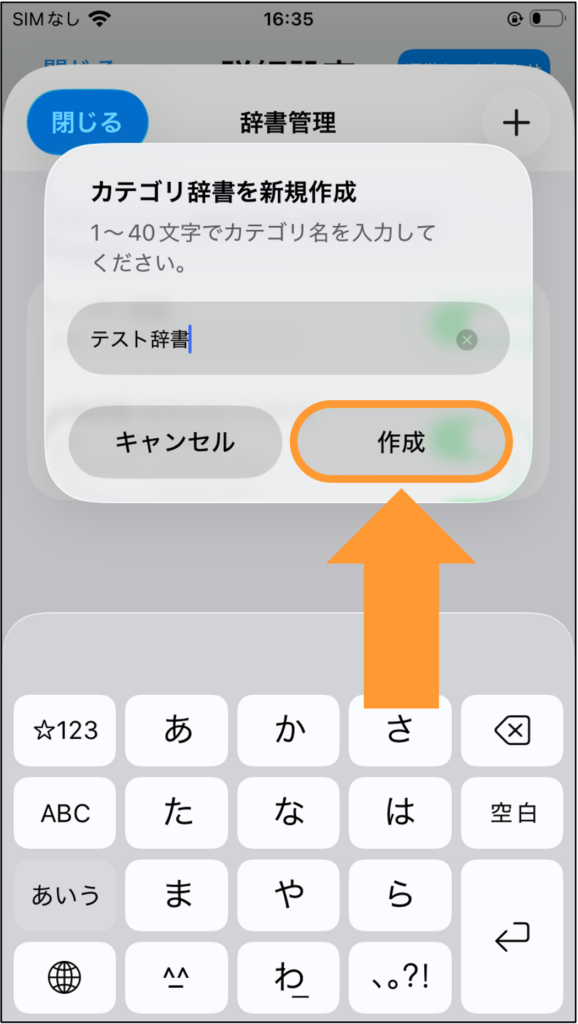Clear the category name text field

pyautogui.click(x=466, y=340)
